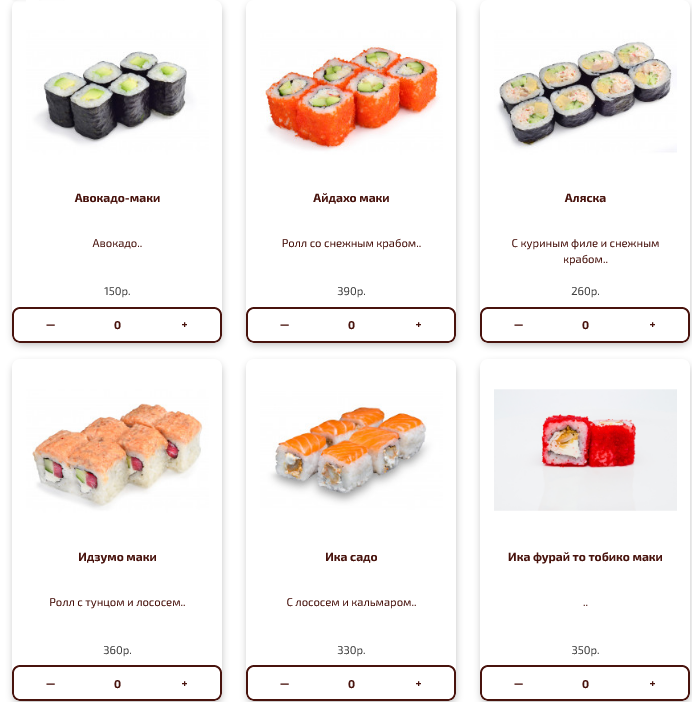Add one Идзумо маки roll

pos(184,684)
